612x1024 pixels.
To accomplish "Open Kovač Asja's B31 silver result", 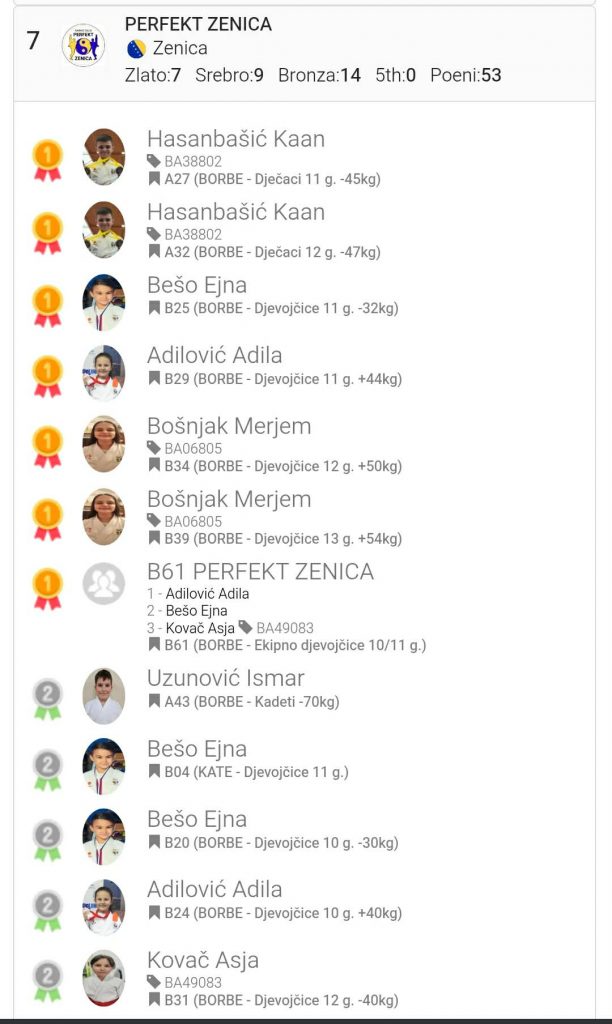I will (x=304, y=978).
